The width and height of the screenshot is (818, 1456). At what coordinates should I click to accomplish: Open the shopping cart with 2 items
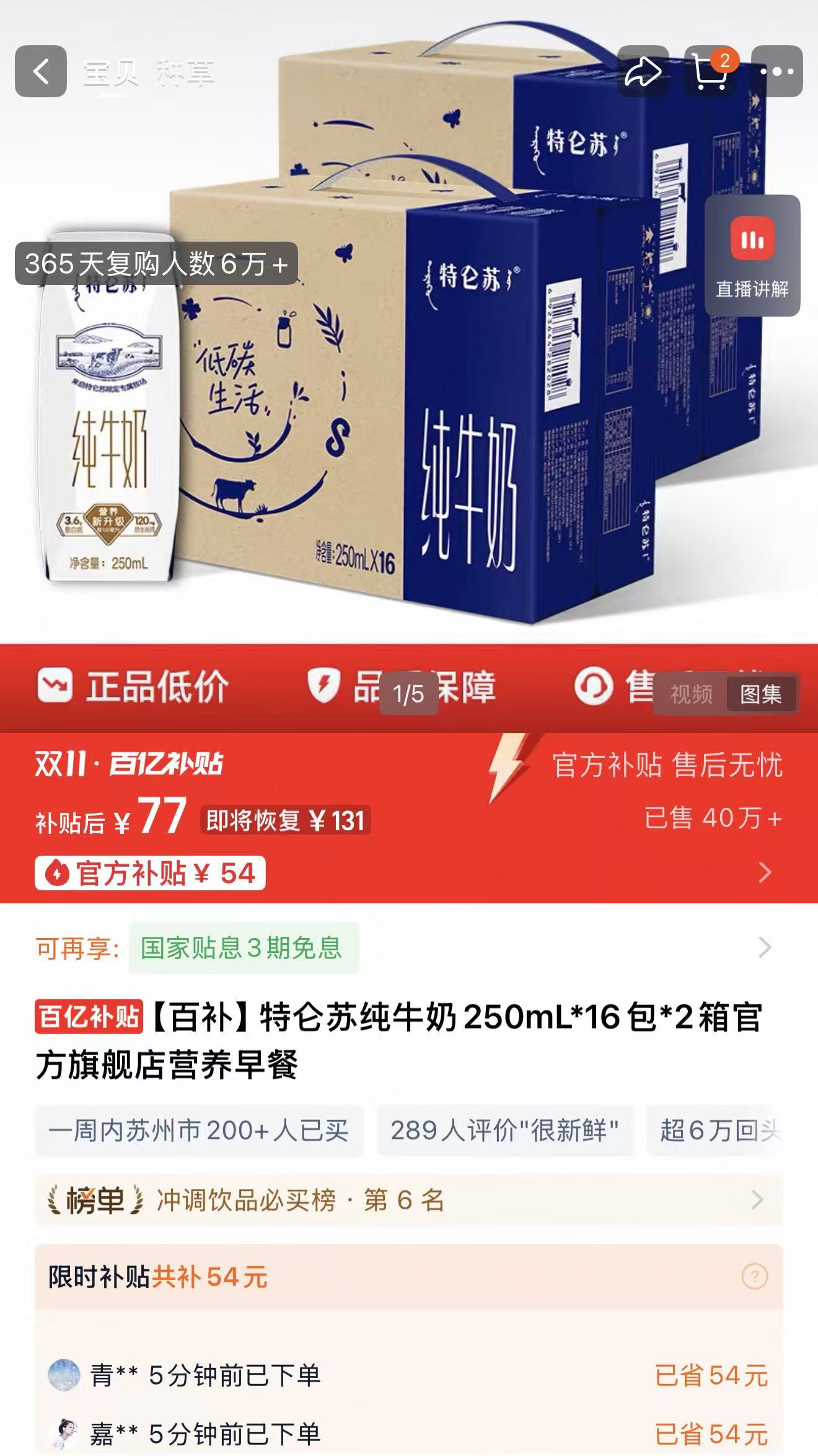pos(710,72)
